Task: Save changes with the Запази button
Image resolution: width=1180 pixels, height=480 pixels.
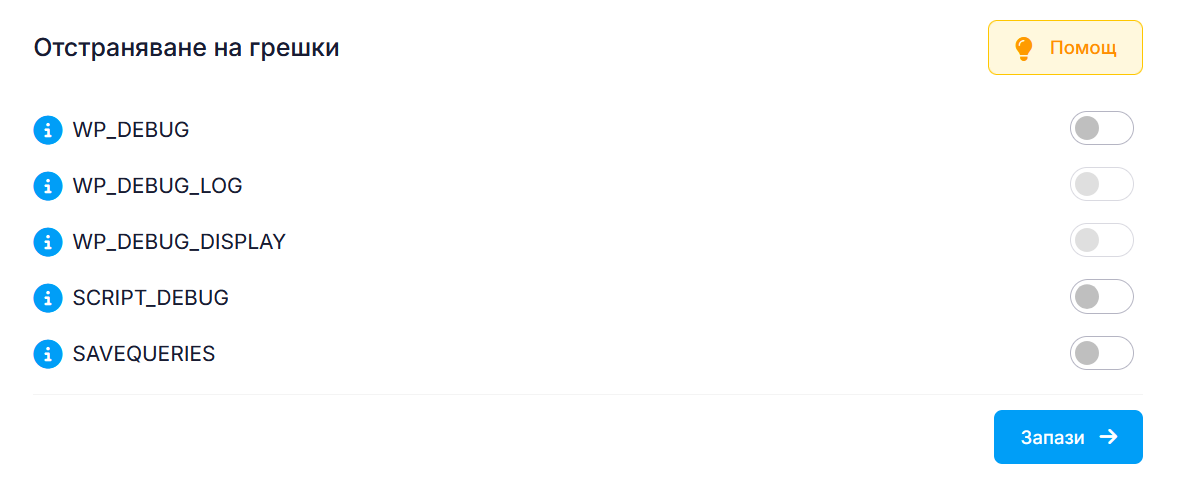Action: click(x=1067, y=437)
